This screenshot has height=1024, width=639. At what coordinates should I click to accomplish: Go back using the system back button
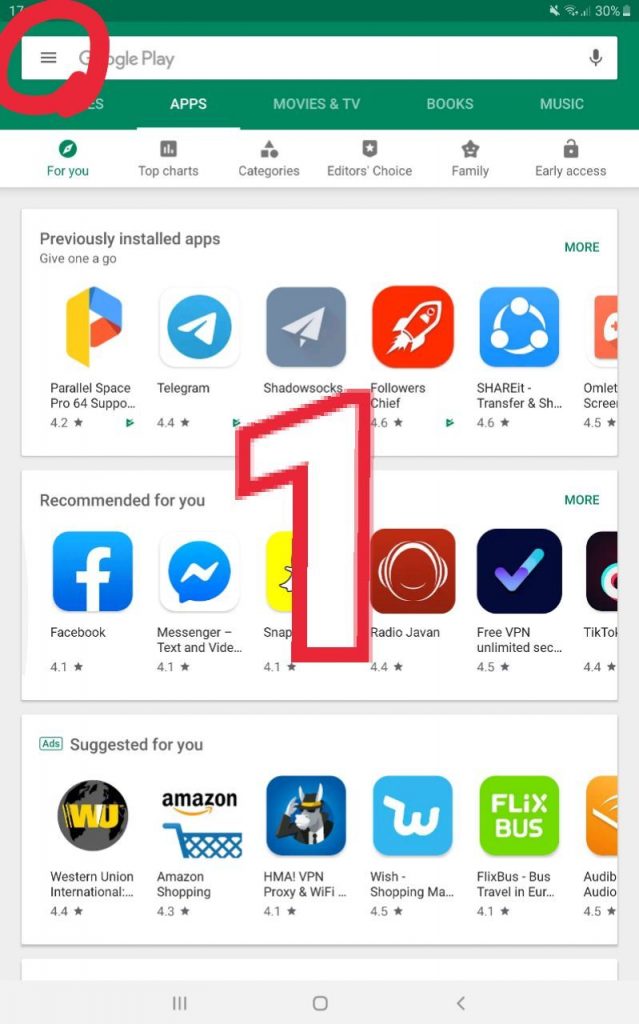(461, 1003)
